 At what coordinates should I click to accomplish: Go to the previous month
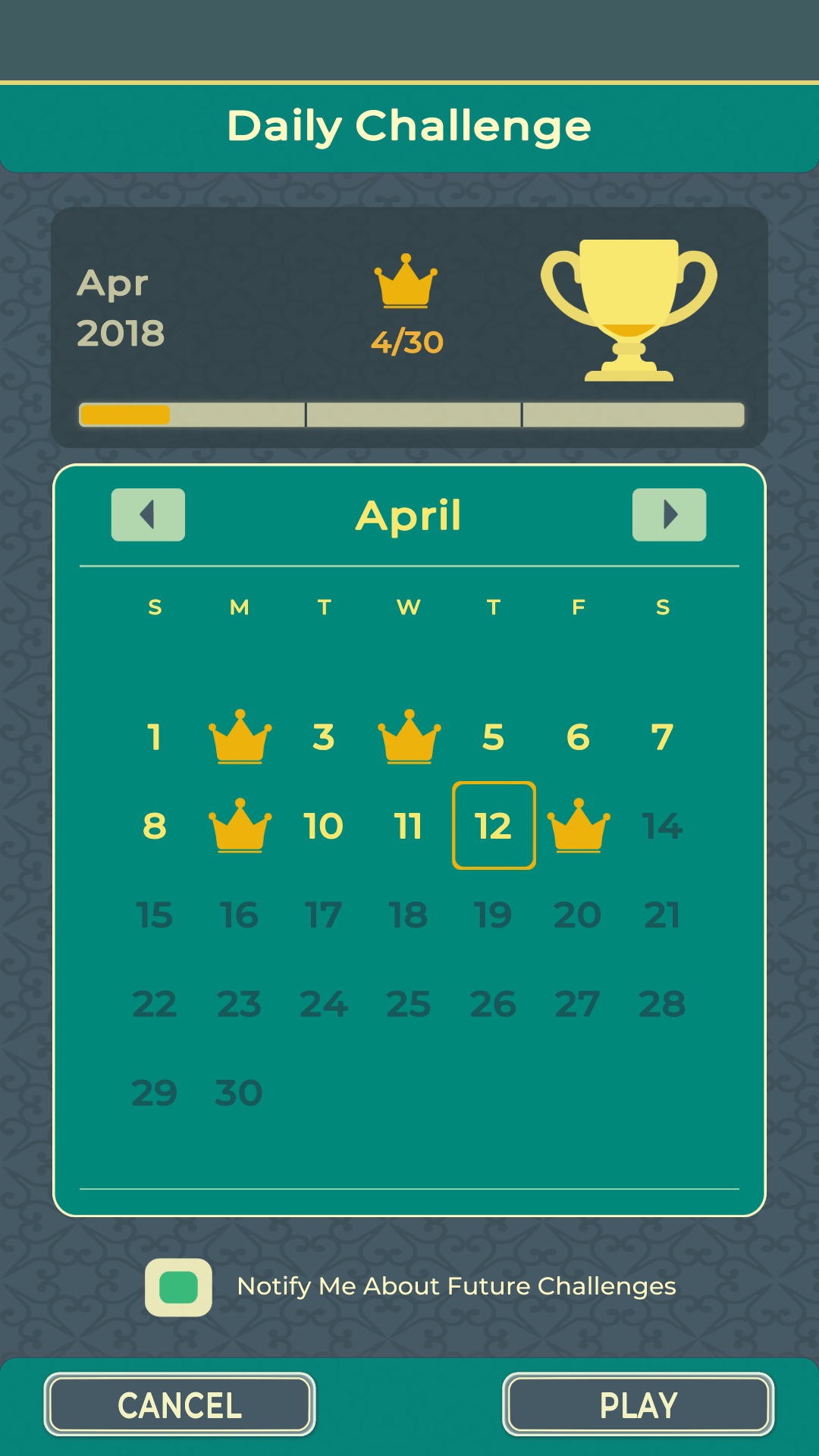click(148, 515)
